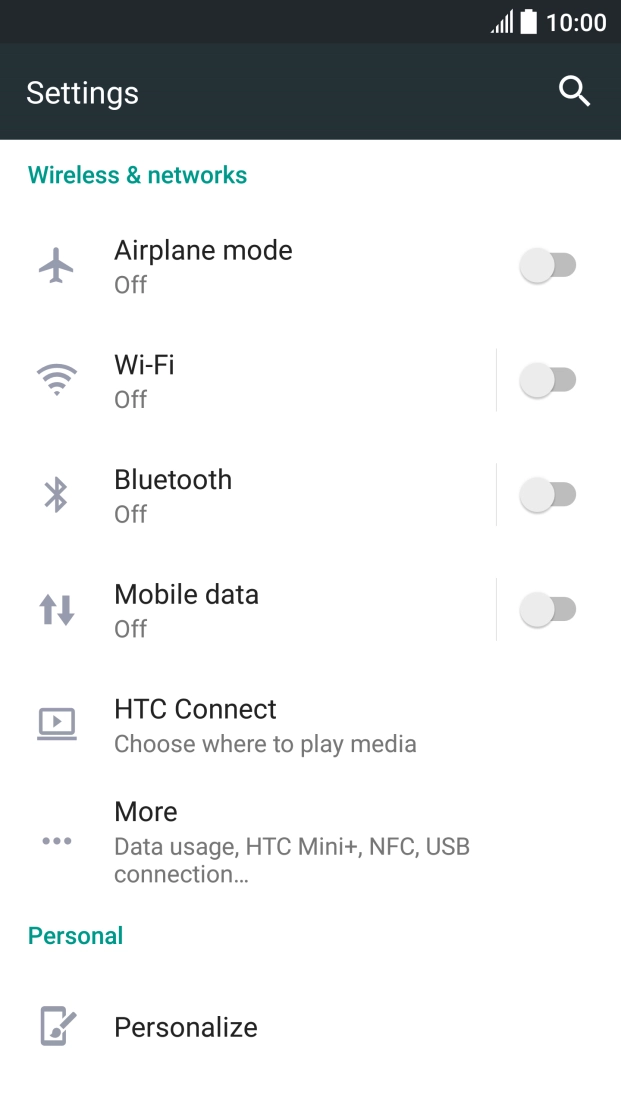Switch on Bluetooth toggle
This screenshot has height=1104, width=621.
549,495
